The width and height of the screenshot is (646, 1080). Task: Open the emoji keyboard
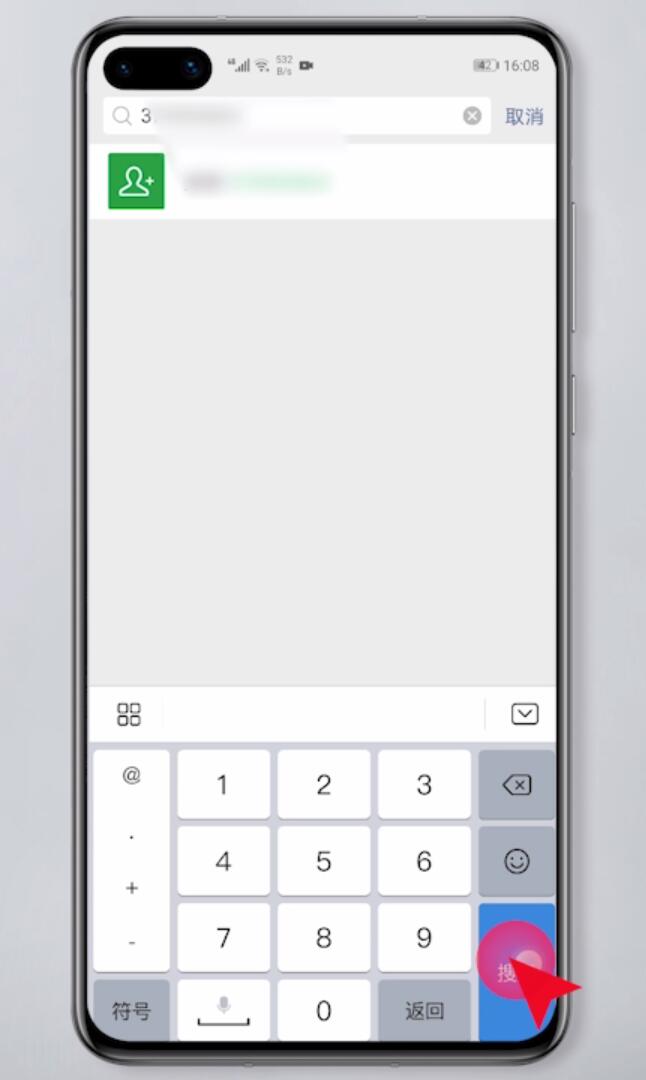[517, 861]
